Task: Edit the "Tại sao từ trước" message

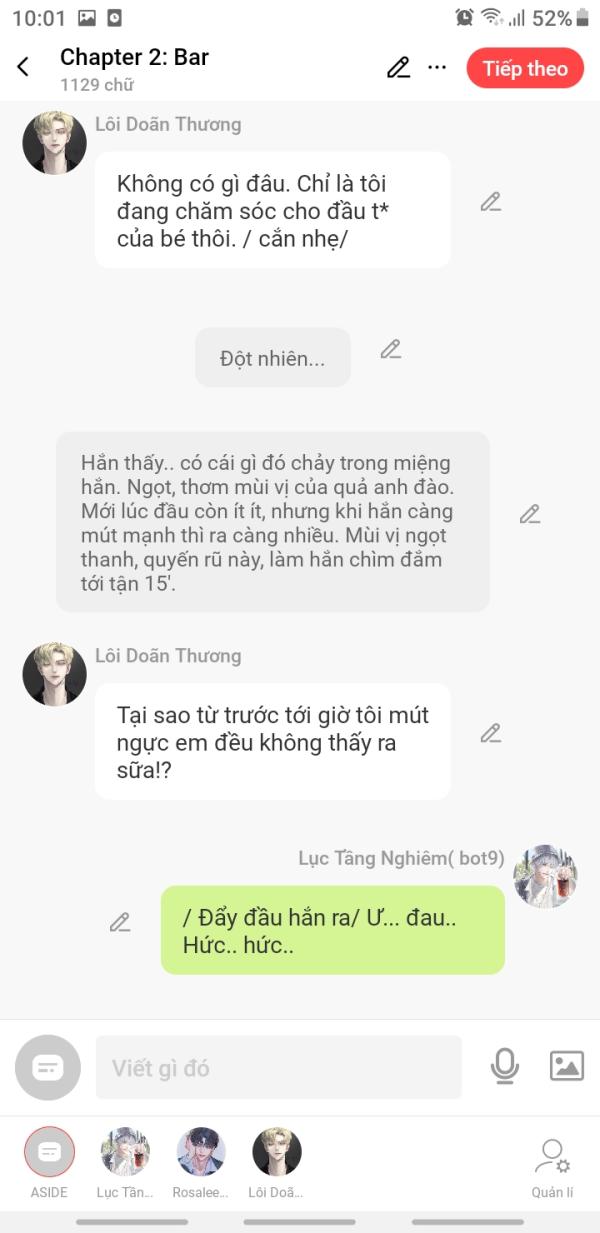Action: 490,734
